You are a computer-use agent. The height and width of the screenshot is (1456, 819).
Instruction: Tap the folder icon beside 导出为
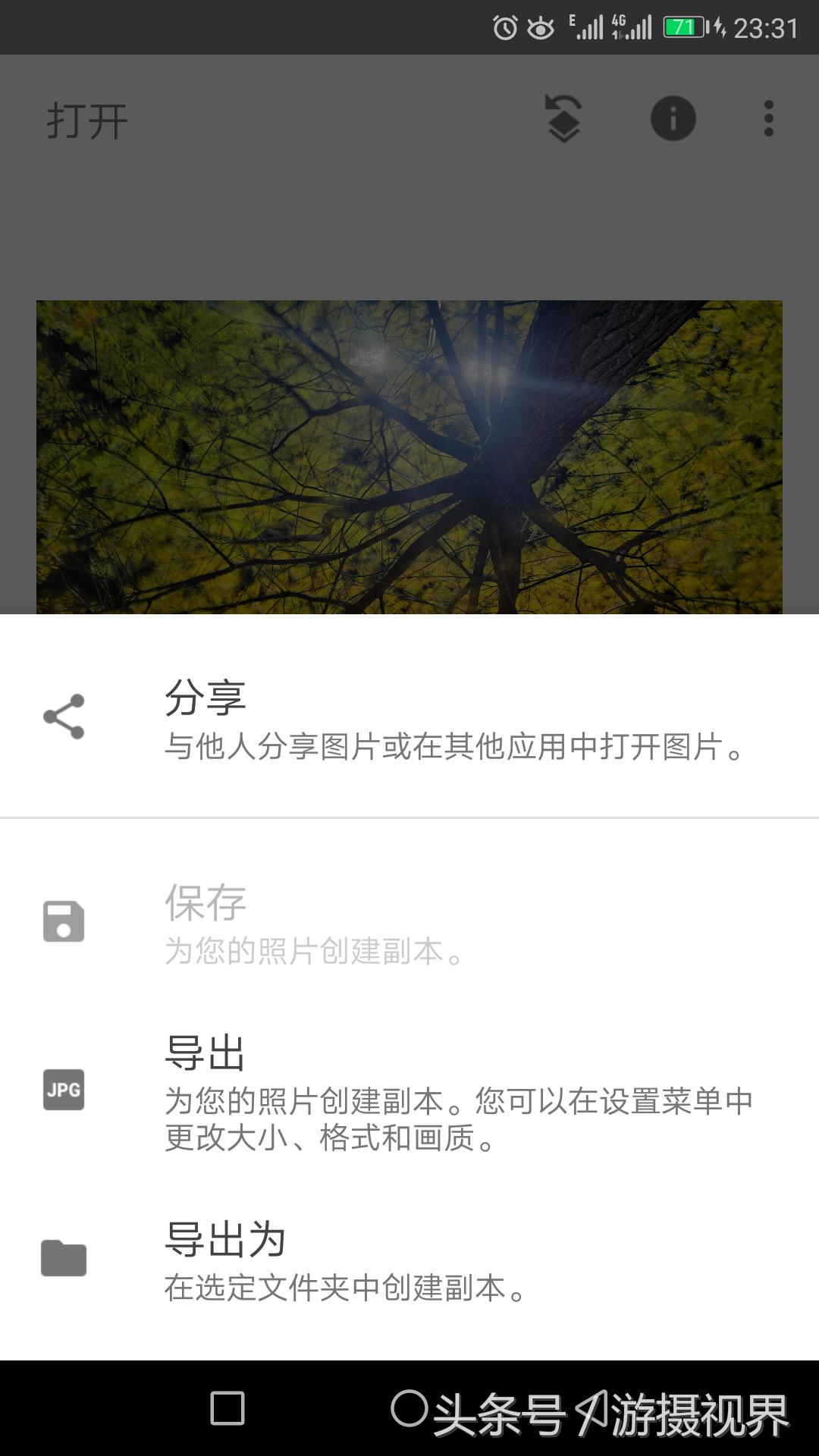[x=65, y=1259]
